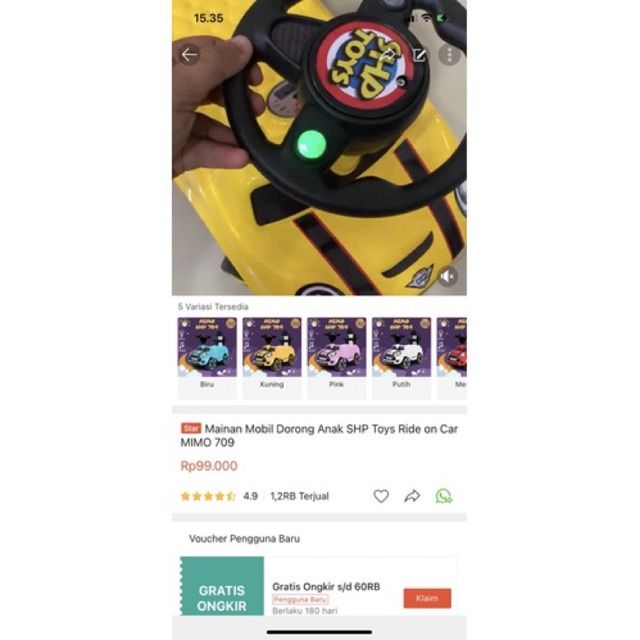Image resolution: width=640 pixels, height=640 pixels.
Task: Select the Putih variation
Action: coord(401,357)
